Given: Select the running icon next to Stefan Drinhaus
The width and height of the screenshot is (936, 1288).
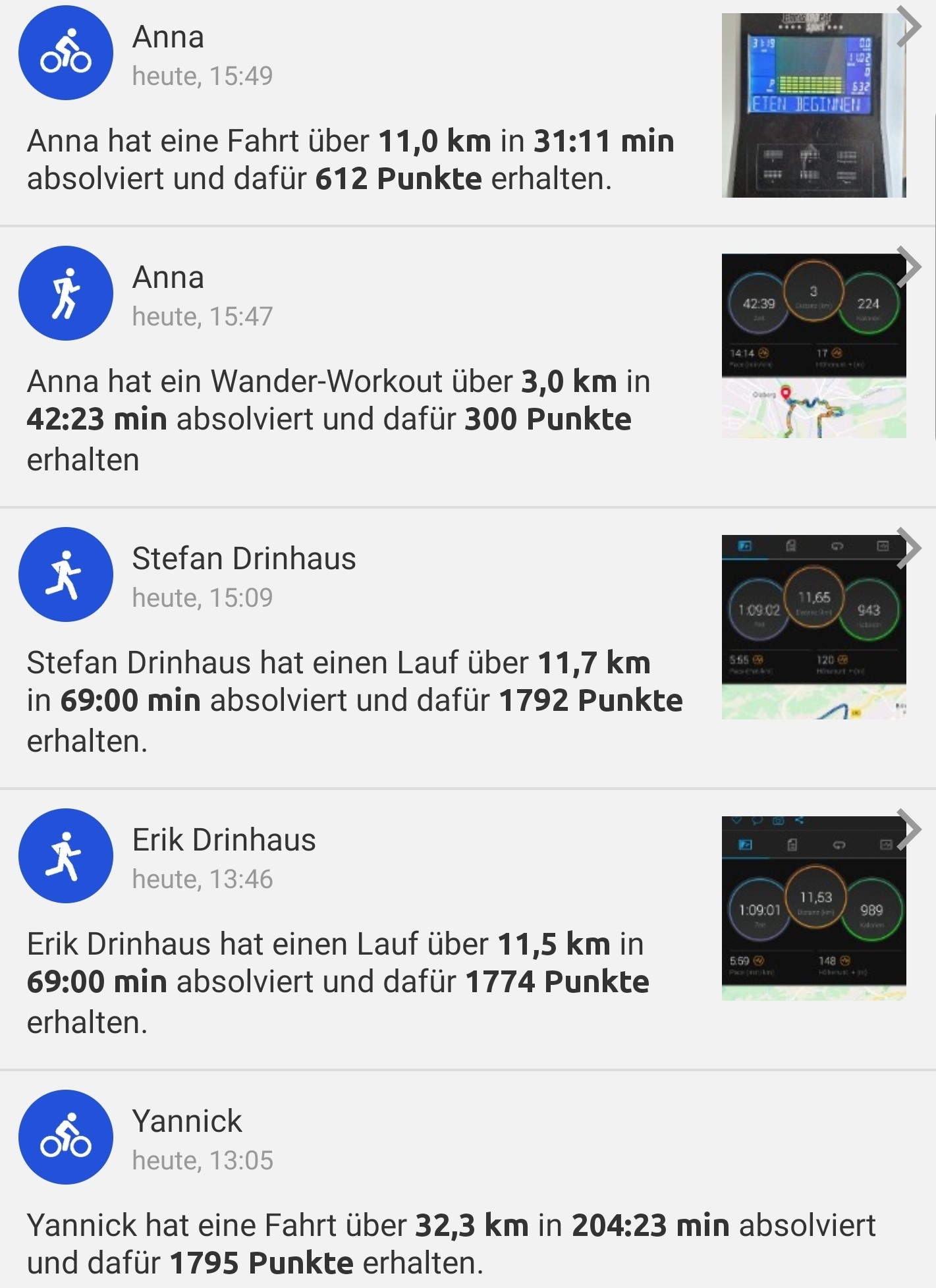Looking at the screenshot, I should pyautogui.click(x=66, y=574).
